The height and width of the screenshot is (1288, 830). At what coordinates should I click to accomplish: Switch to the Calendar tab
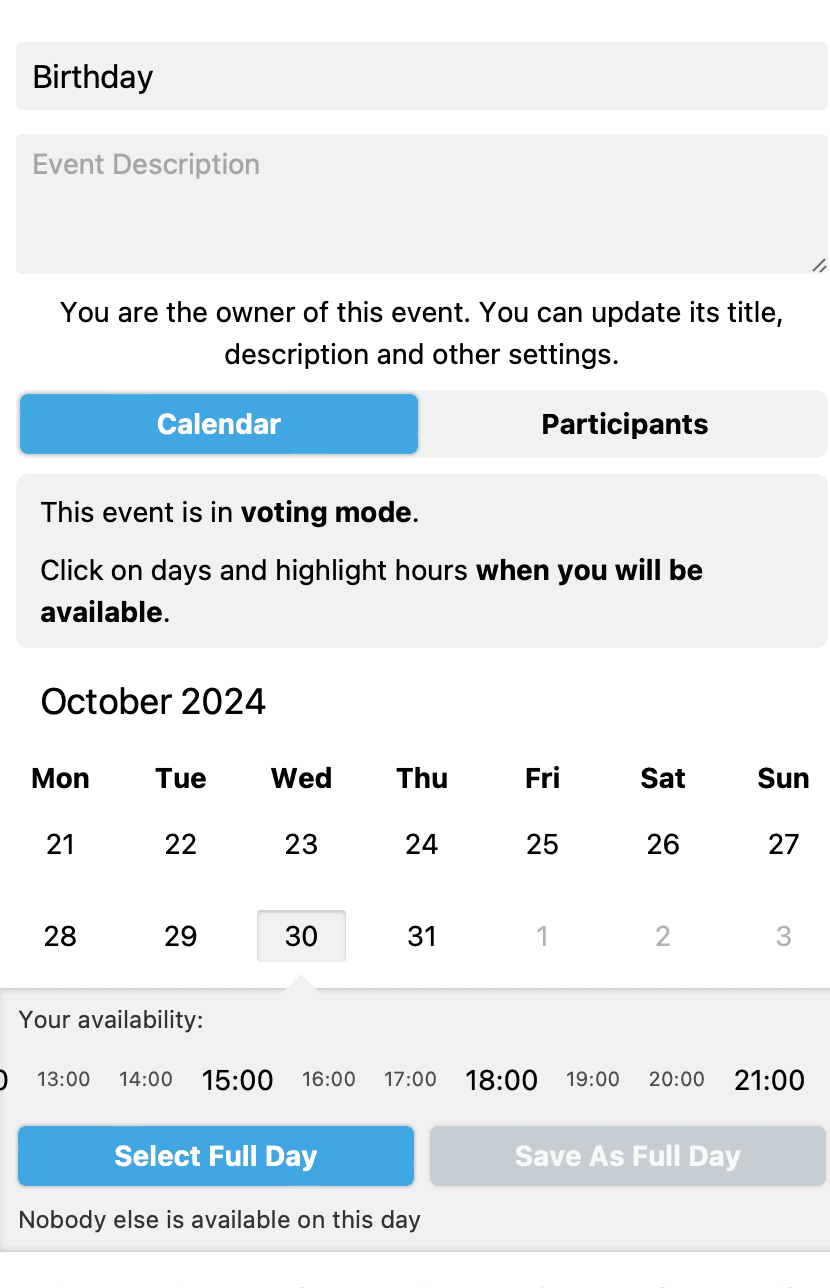click(x=218, y=424)
